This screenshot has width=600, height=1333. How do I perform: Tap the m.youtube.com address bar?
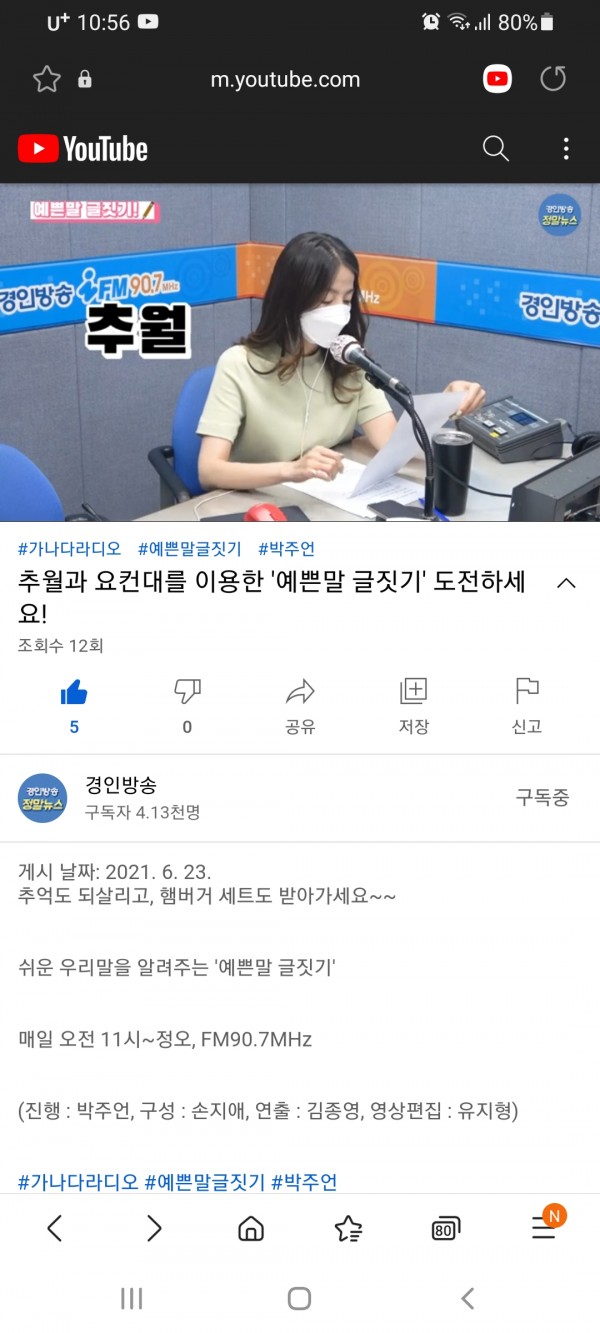coord(285,80)
